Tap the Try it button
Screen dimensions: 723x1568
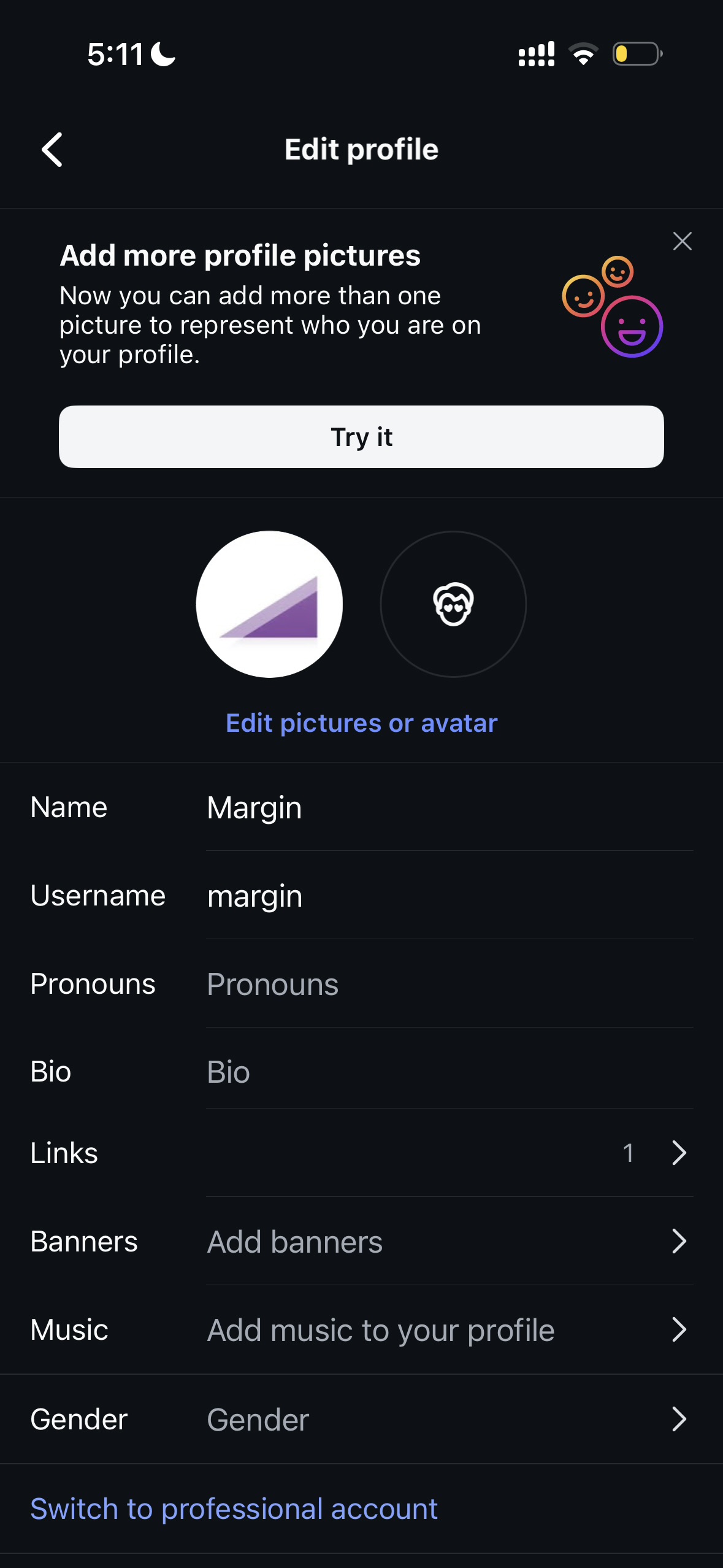coord(361,437)
